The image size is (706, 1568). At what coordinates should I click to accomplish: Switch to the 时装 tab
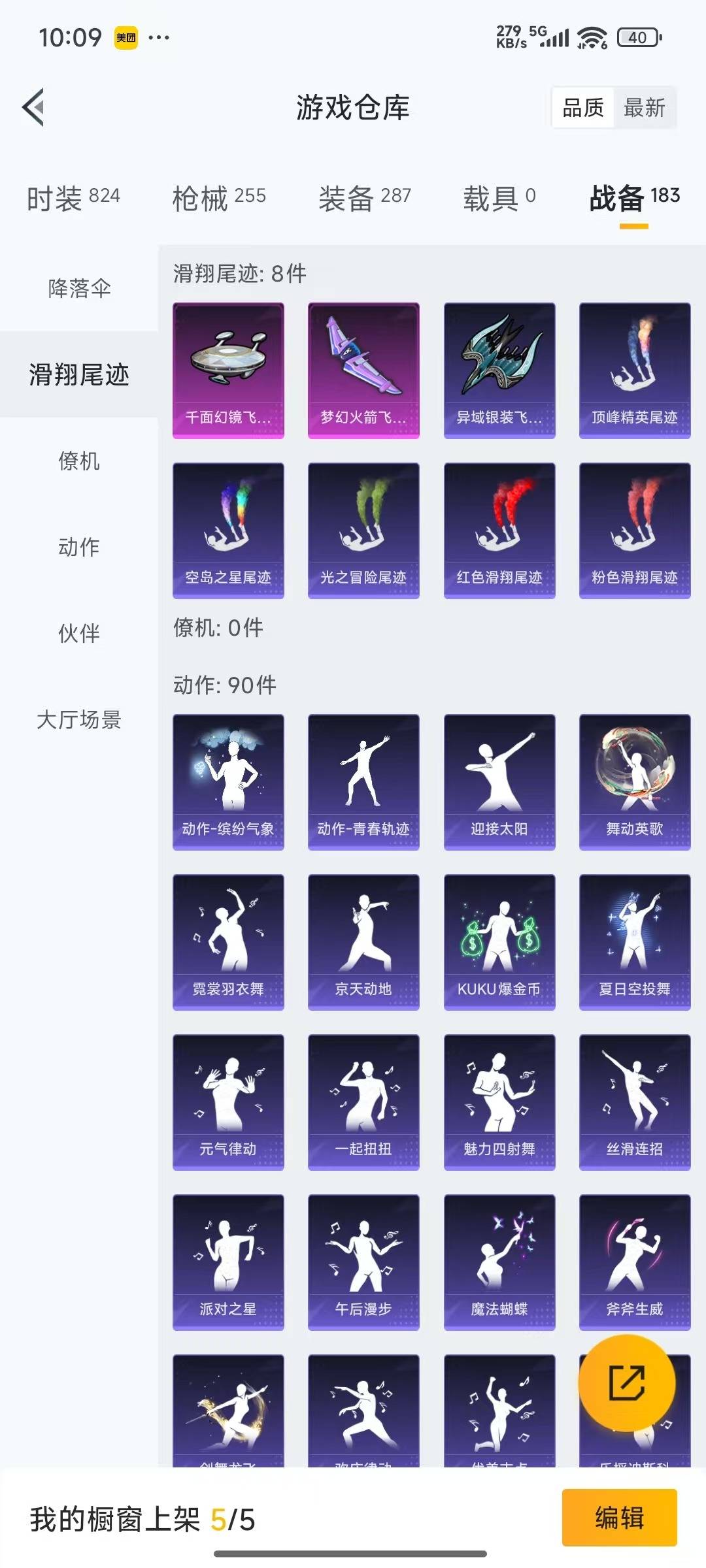[73, 197]
